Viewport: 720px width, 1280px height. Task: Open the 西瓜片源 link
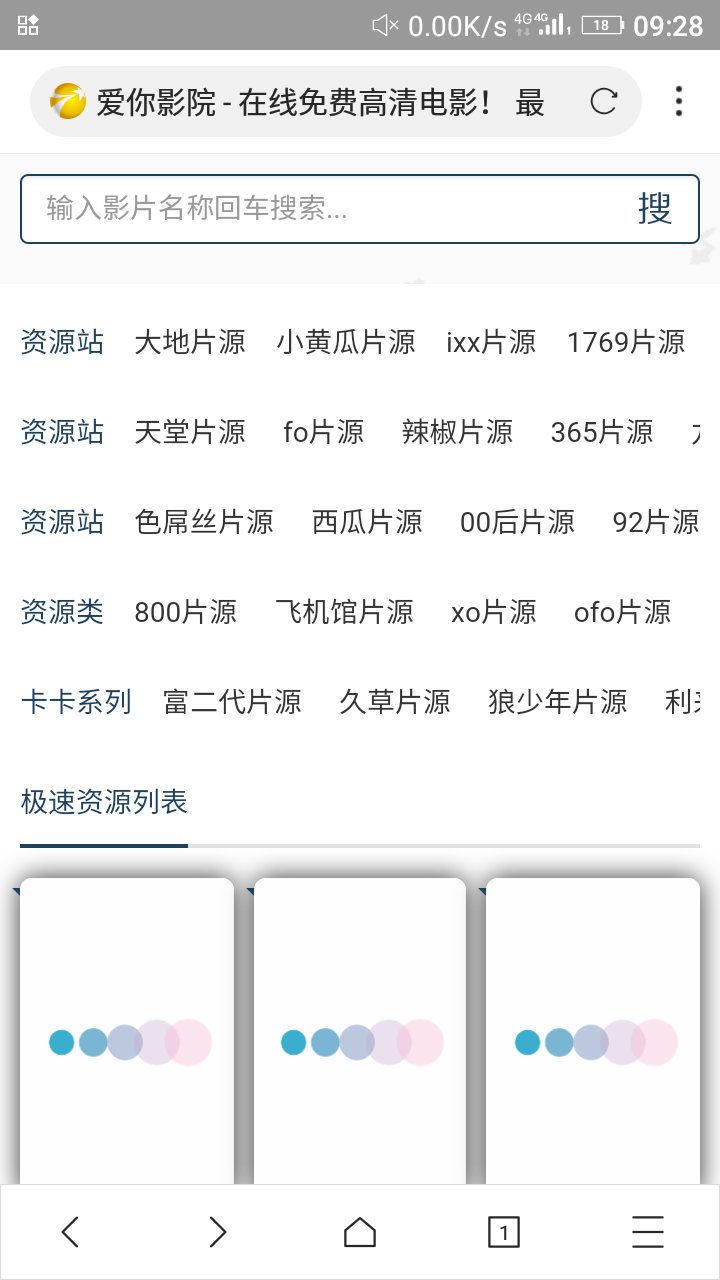(x=367, y=522)
